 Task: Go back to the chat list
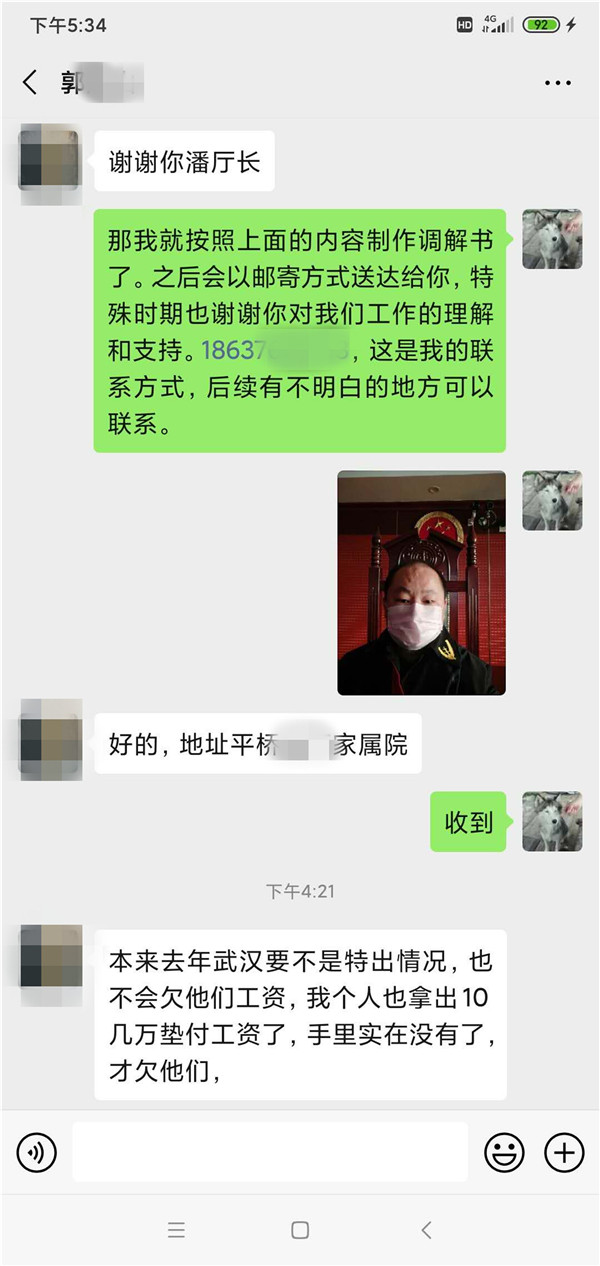click(x=30, y=83)
